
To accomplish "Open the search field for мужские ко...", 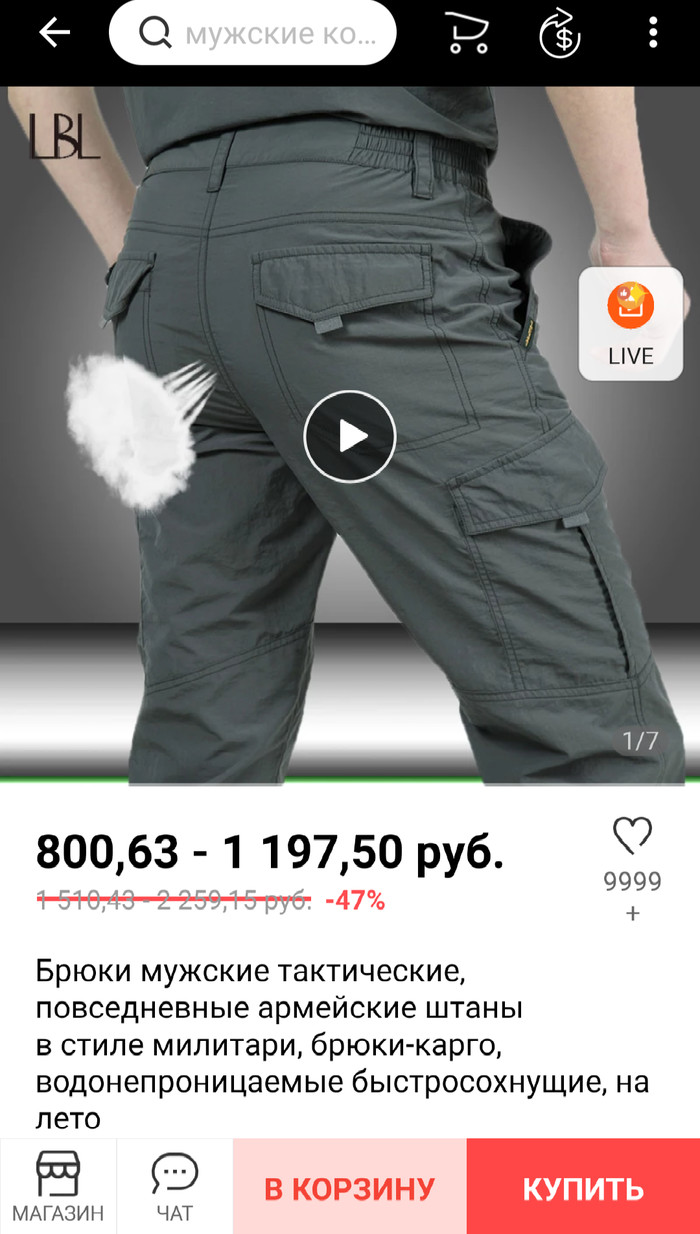I will pos(253,35).
